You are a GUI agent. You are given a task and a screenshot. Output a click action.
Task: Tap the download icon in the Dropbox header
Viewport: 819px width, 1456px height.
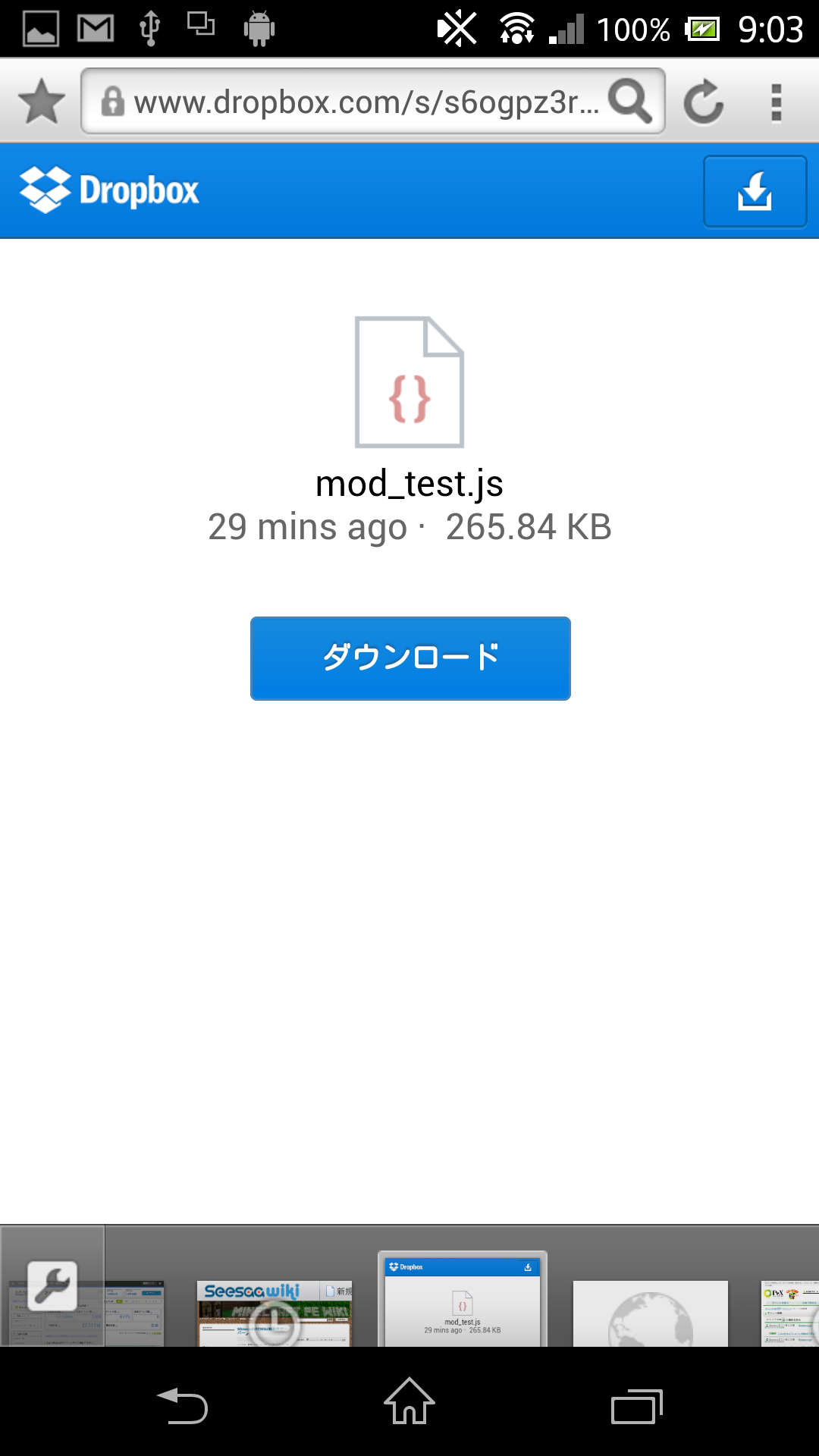pos(755,191)
